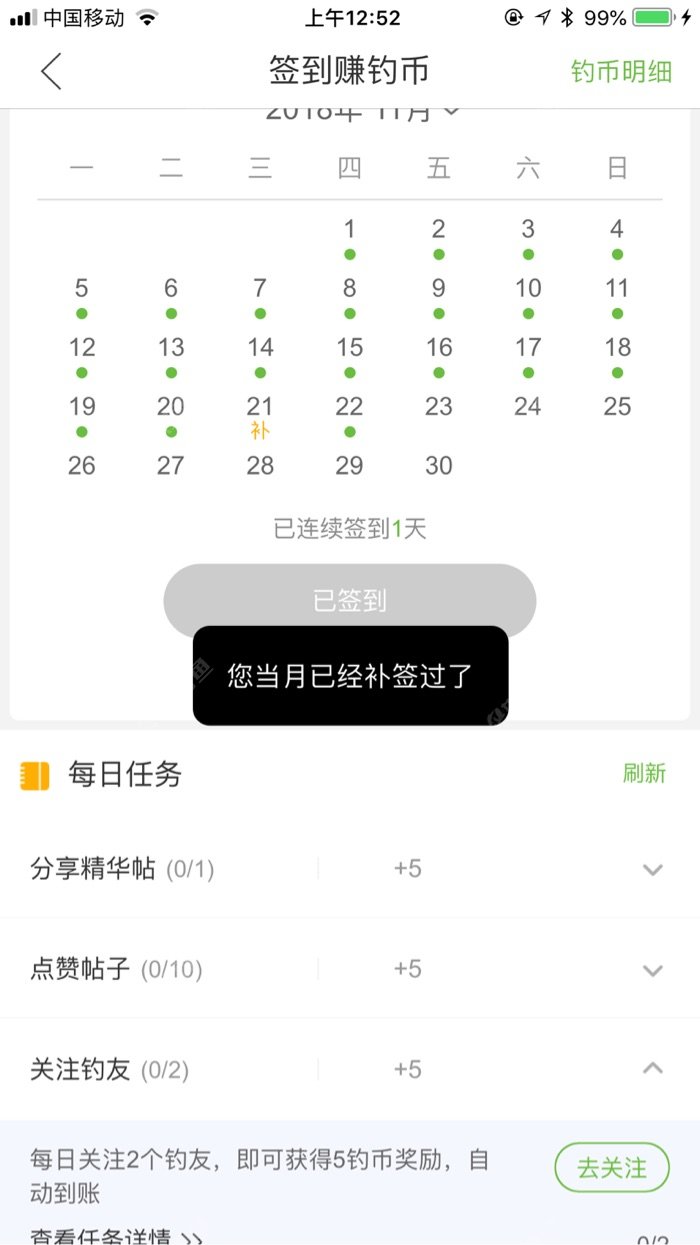Refresh daily tasks with 刷新
The image size is (700, 1245).
[643, 773]
